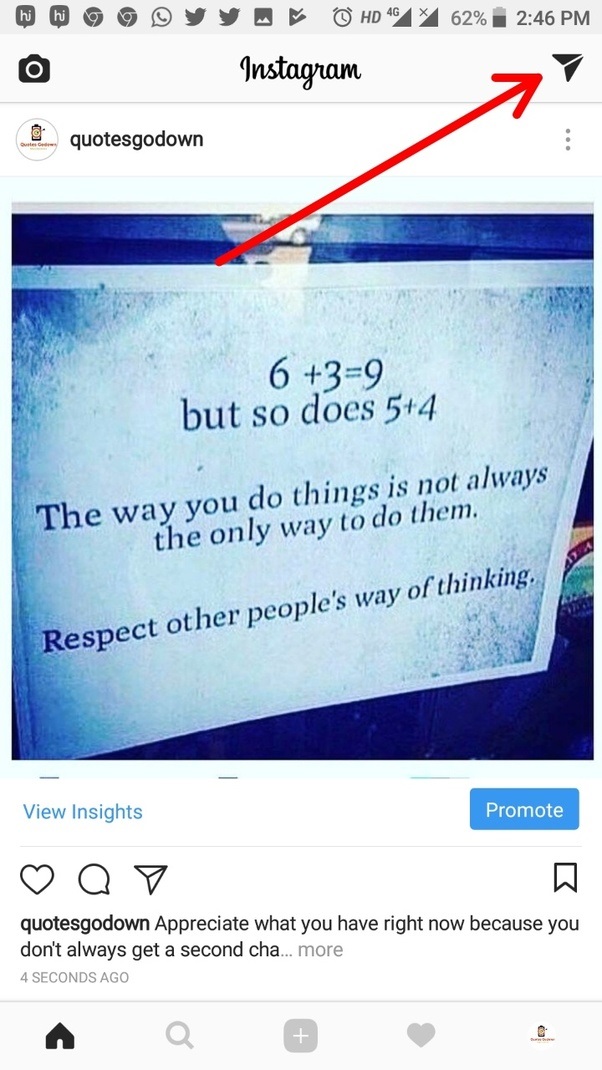602x1070 pixels.
Task: Like the quotesgodown post
Action: coord(37,879)
